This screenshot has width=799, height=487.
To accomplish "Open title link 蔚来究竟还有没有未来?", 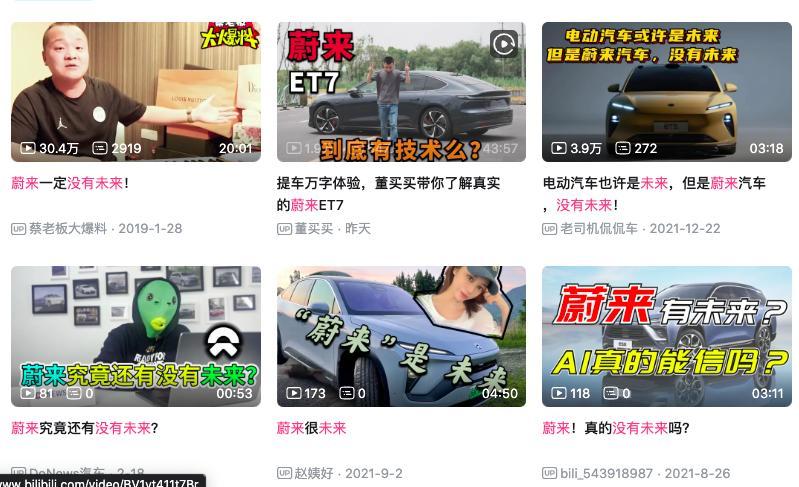I will coord(85,428).
